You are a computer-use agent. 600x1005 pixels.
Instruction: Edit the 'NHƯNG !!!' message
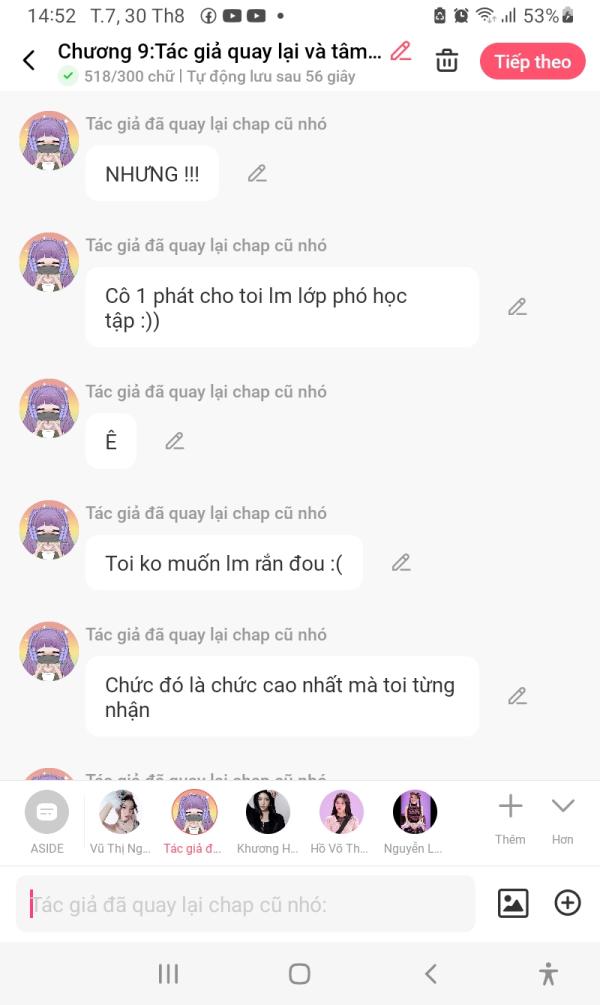tap(257, 174)
